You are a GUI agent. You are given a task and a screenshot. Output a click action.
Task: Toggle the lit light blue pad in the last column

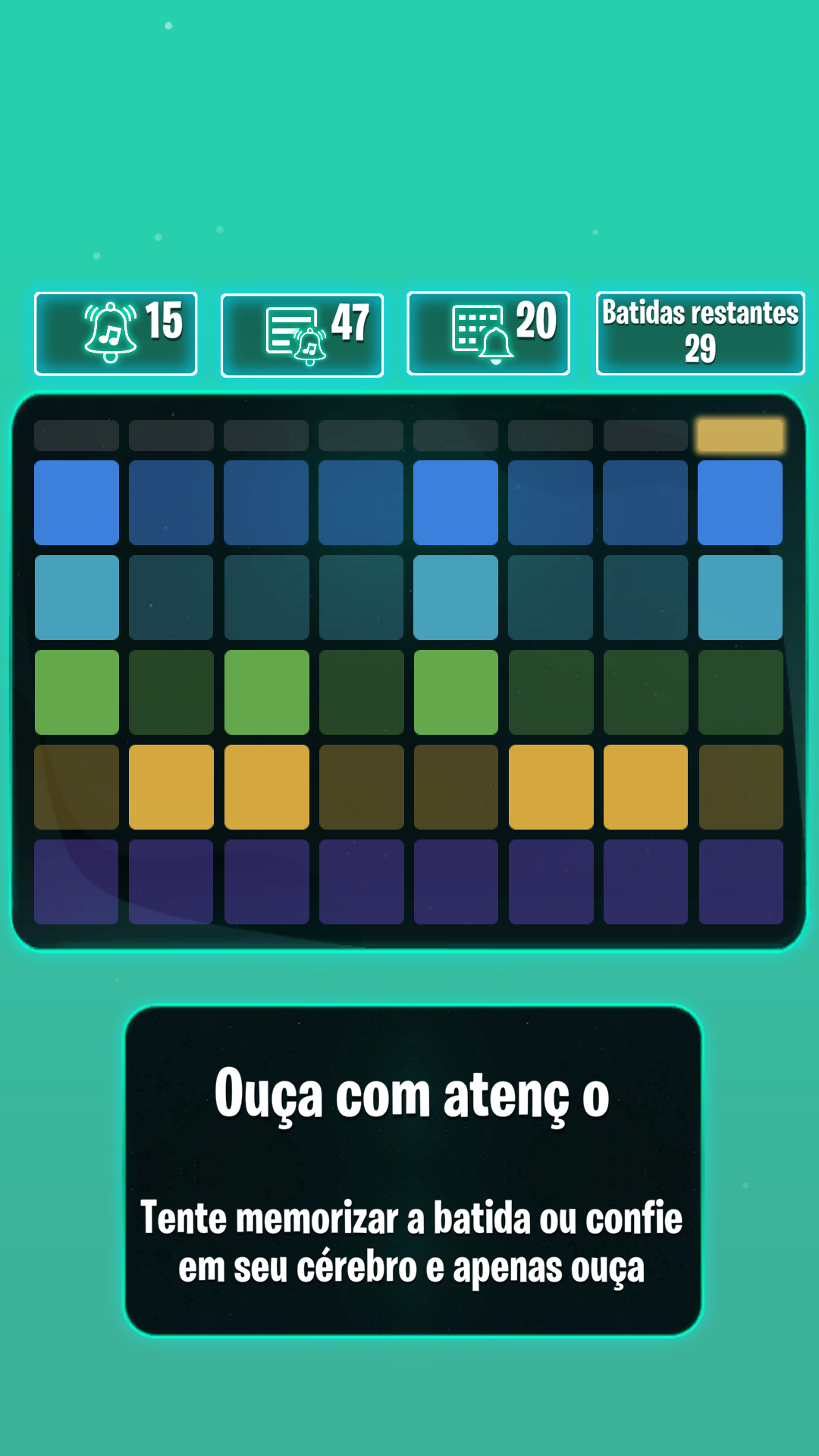tap(740, 598)
